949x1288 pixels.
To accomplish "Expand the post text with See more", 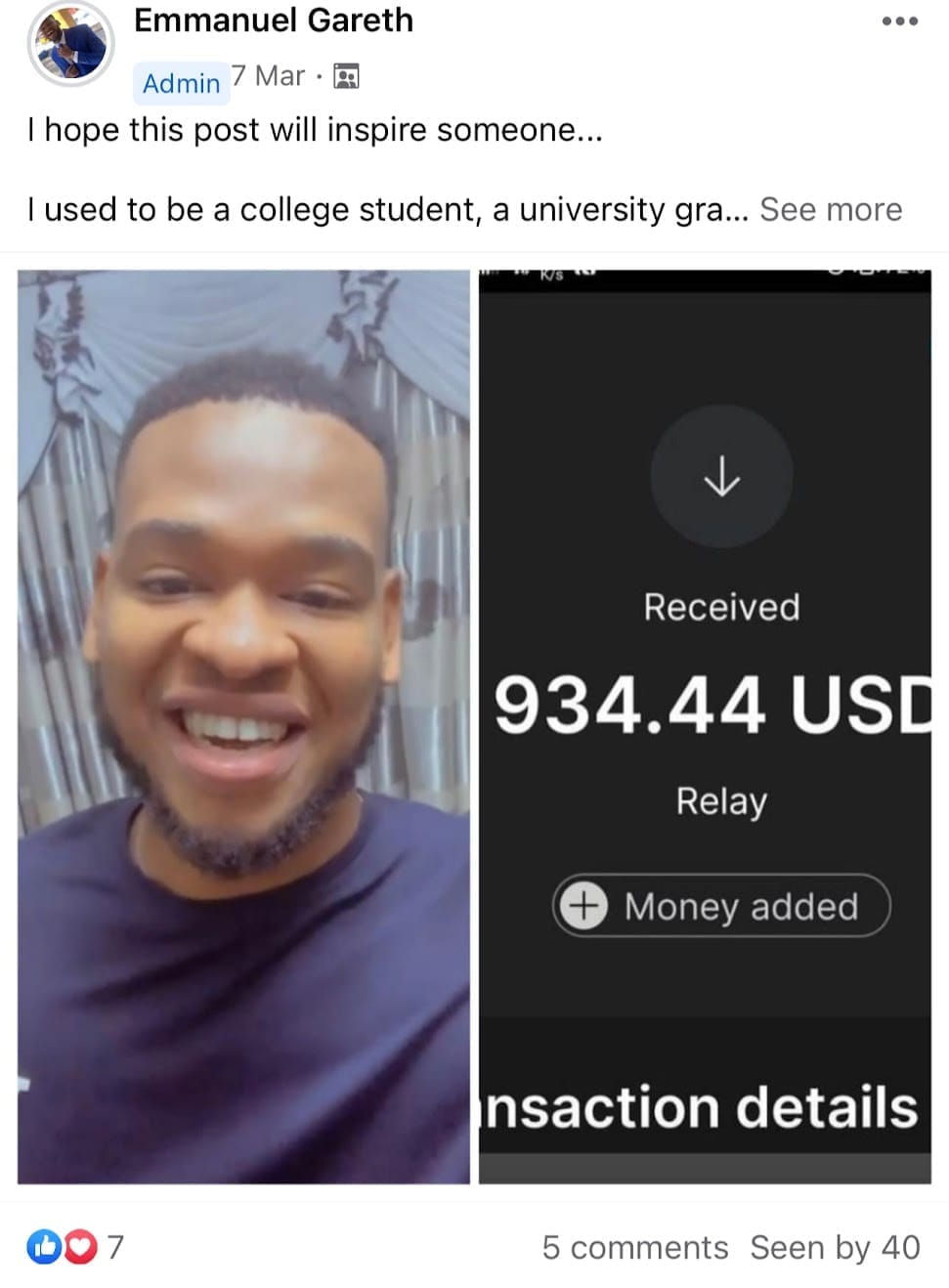I will coord(831,209).
